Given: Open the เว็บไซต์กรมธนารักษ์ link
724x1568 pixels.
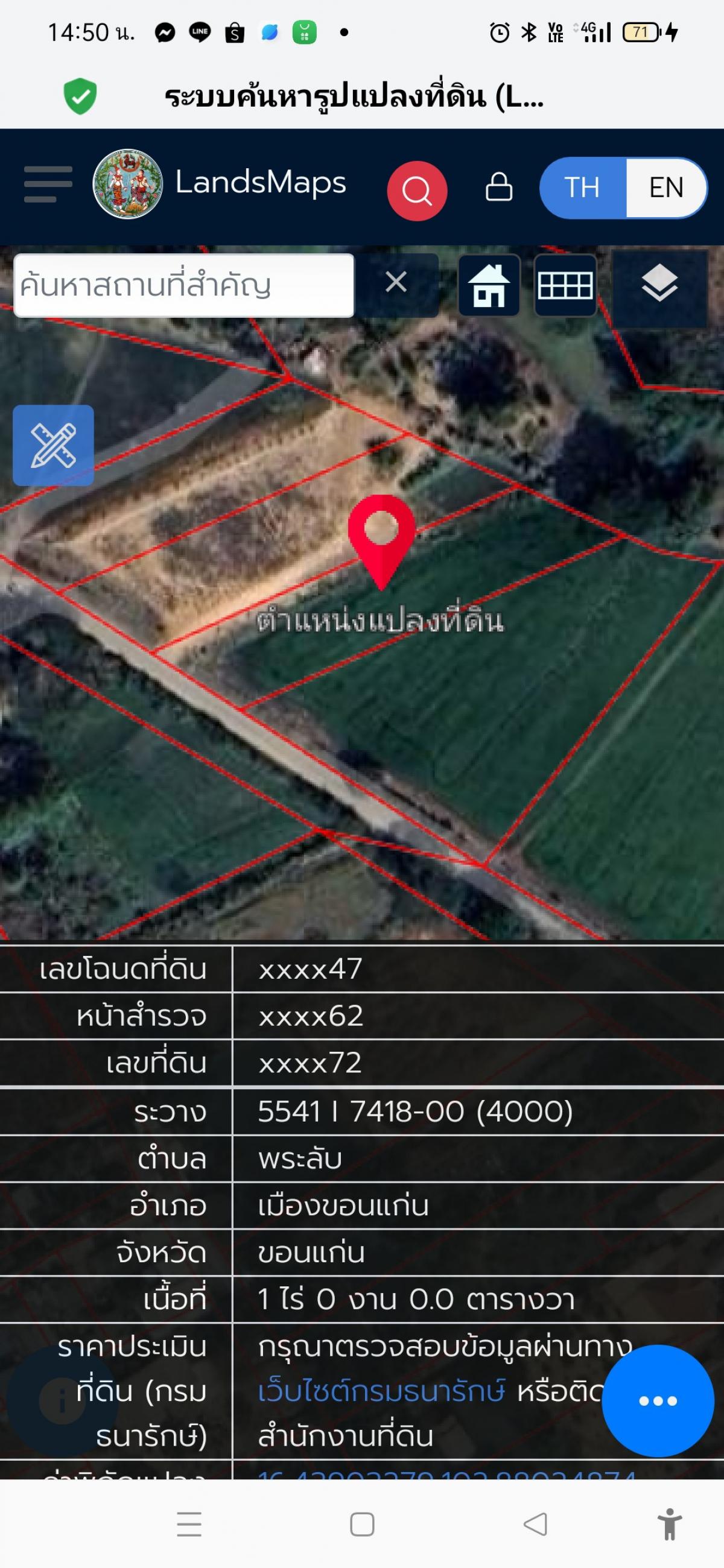Looking at the screenshot, I should (382, 1392).
